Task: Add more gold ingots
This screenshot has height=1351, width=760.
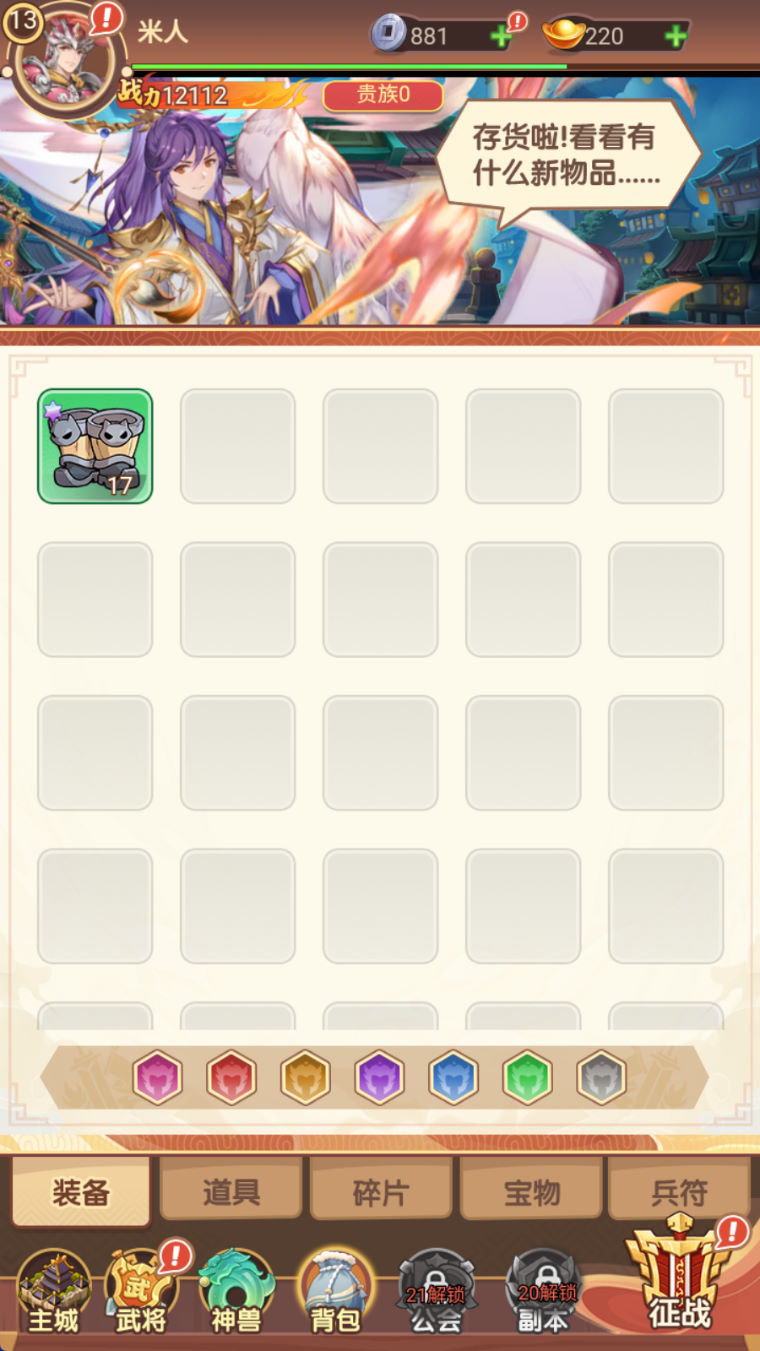Action: [x=676, y=37]
